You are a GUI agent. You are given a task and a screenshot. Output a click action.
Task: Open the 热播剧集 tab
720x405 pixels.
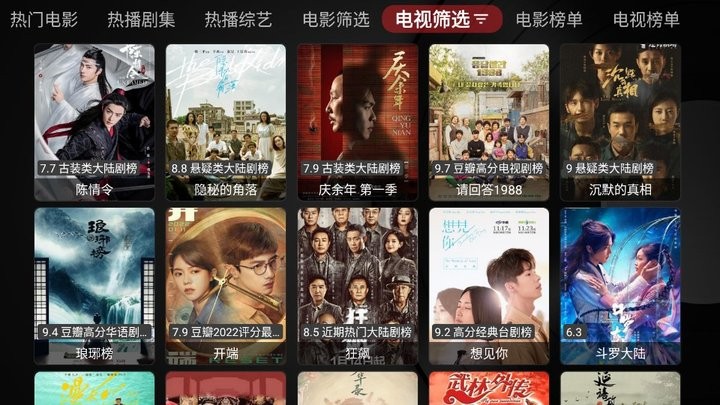point(141,19)
